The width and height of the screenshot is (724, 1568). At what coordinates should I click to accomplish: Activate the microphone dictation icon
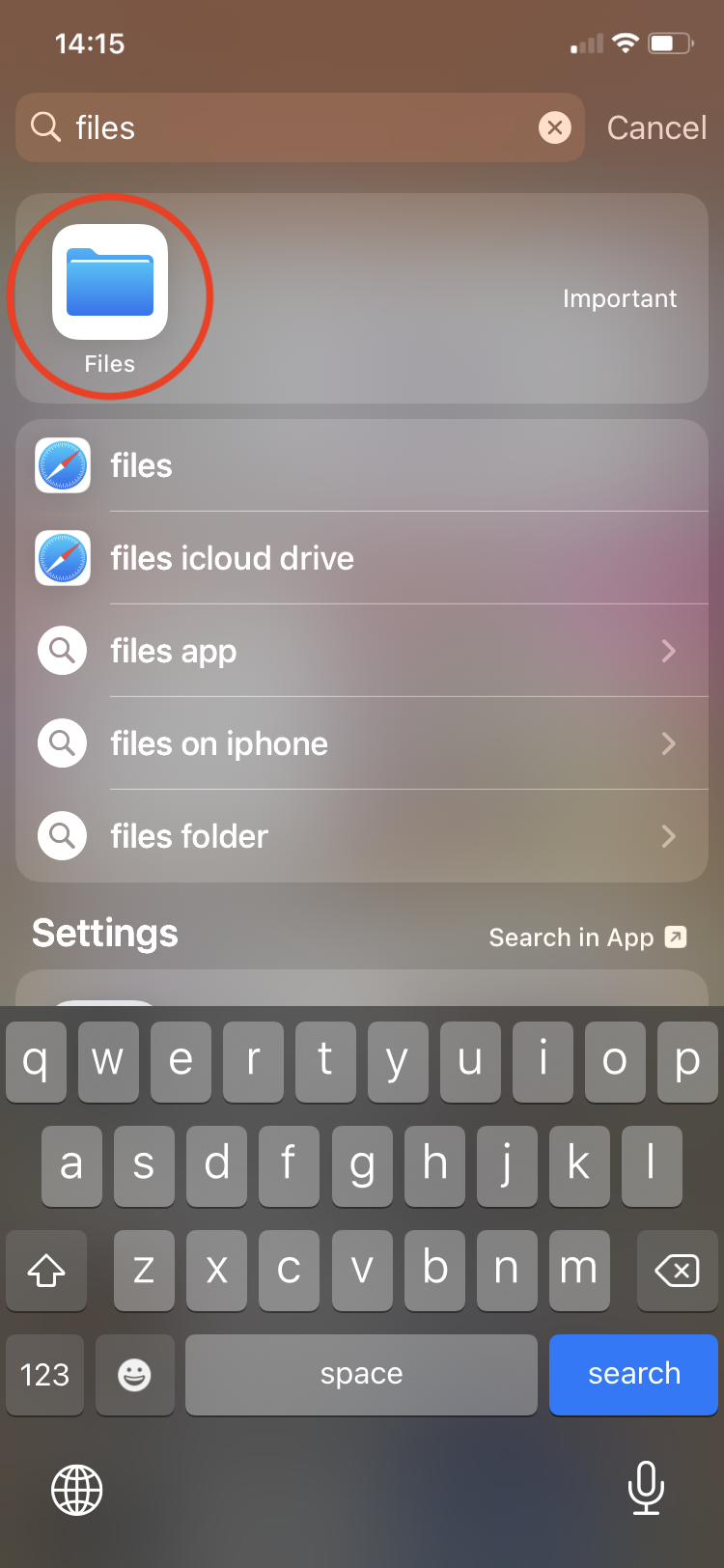coord(647,1489)
